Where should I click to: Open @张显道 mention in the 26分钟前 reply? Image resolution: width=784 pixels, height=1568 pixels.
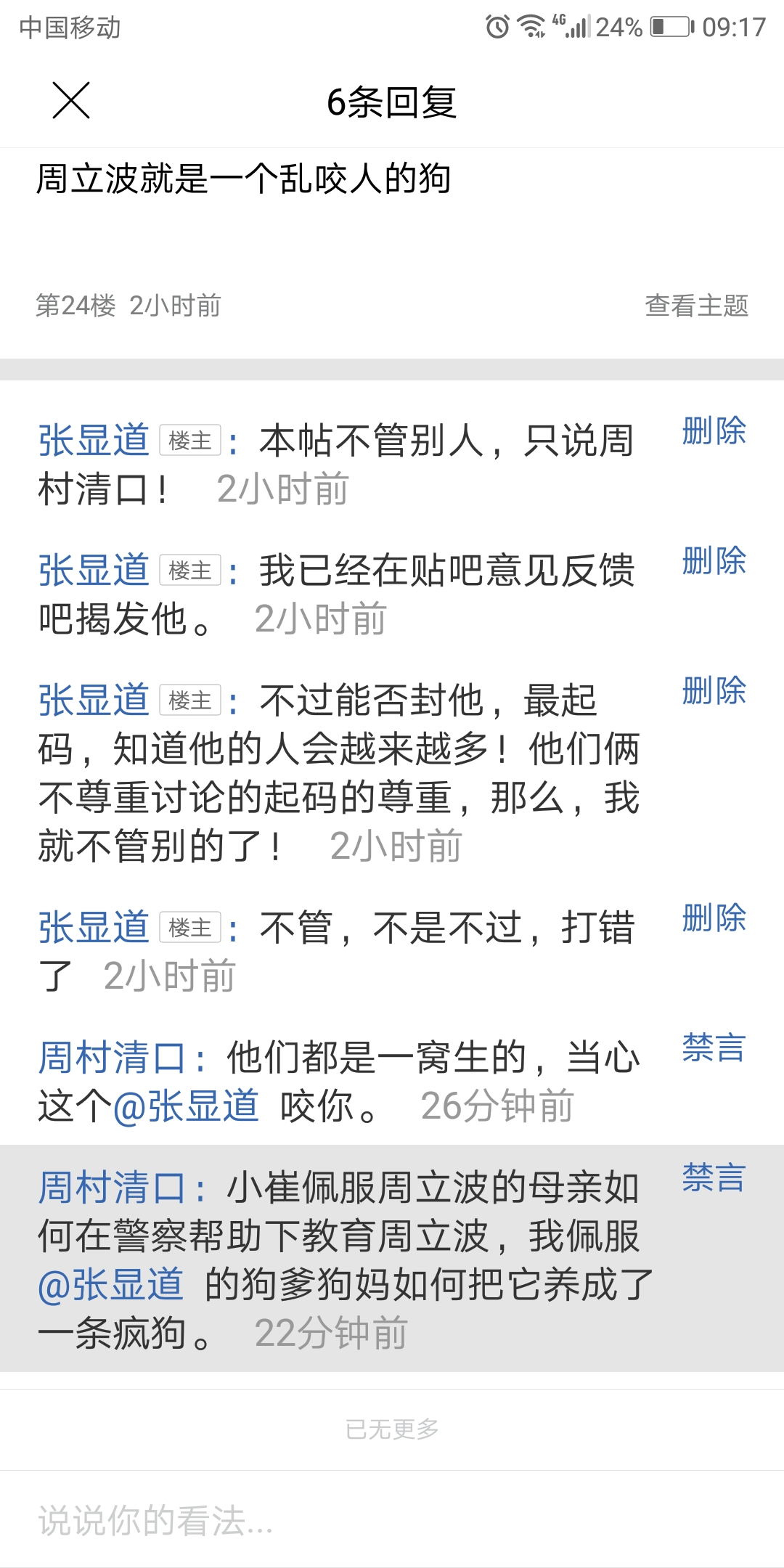point(186,1106)
